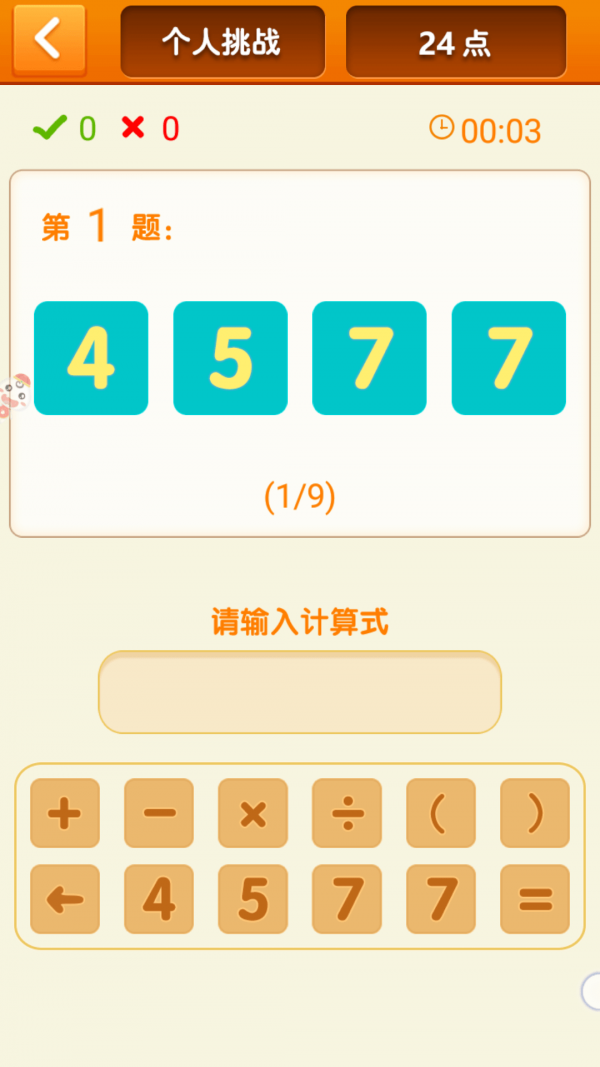
Task: Enter 5 using the keypad number key
Action: tap(253, 899)
